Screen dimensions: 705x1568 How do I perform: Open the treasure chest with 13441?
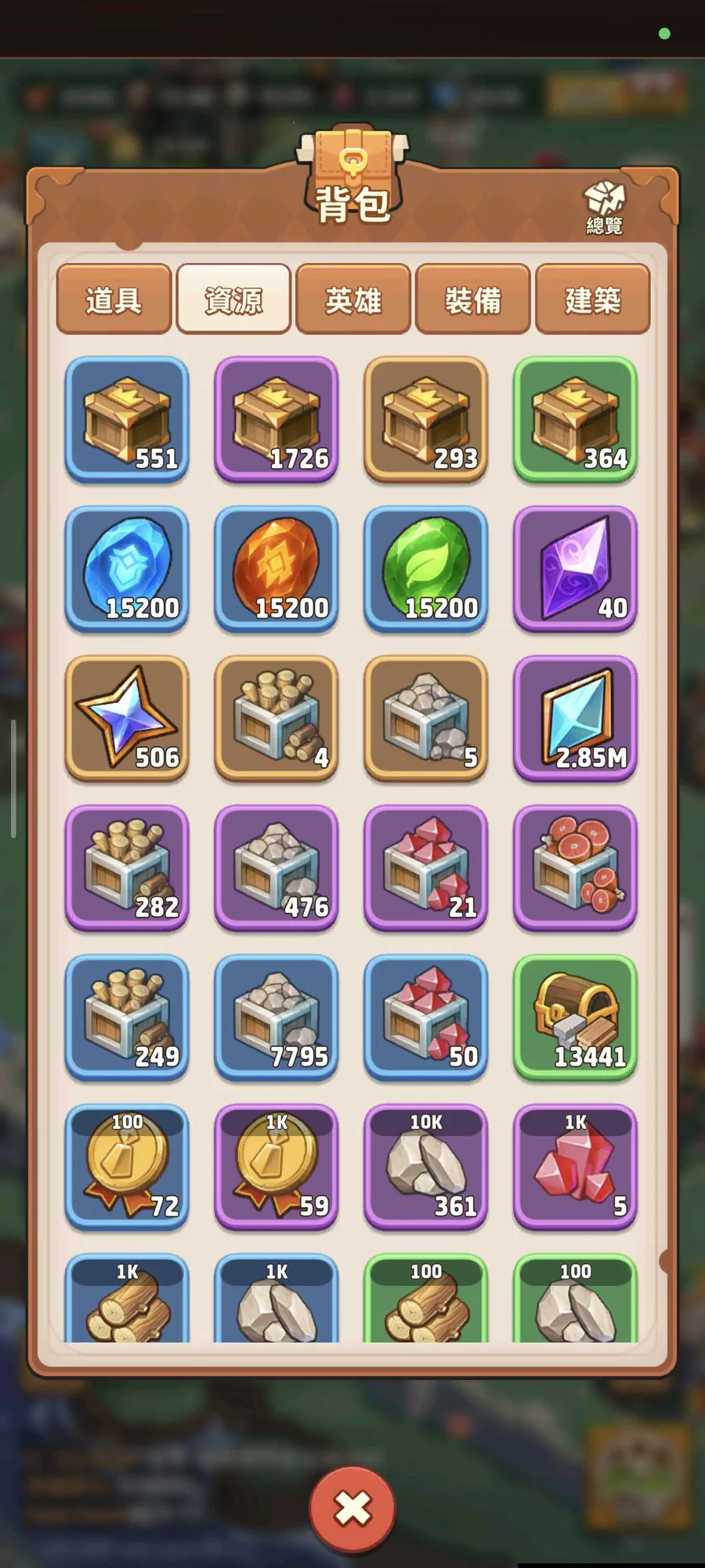coord(575,1016)
